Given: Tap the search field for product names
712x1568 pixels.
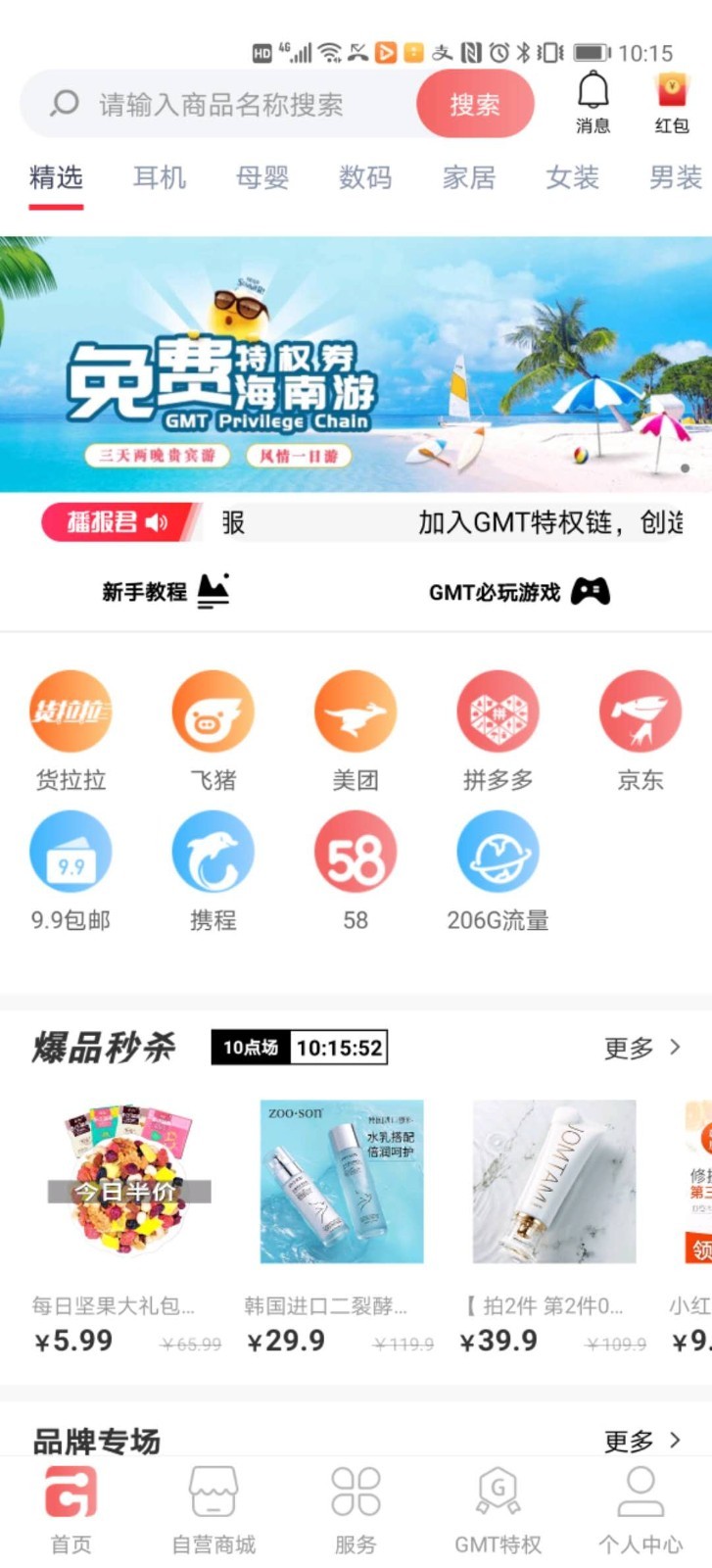Looking at the screenshot, I should (x=220, y=104).
